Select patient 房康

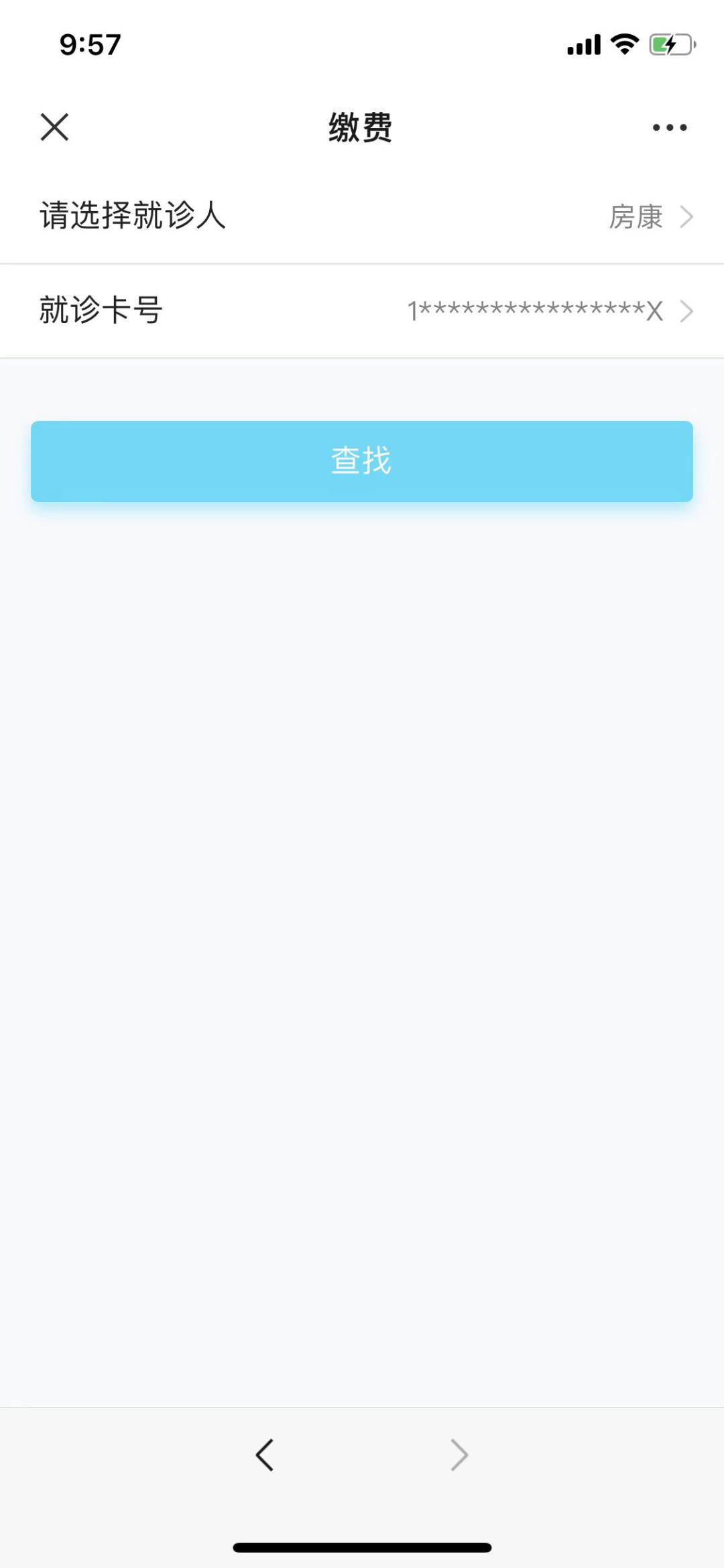[x=635, y=216]
